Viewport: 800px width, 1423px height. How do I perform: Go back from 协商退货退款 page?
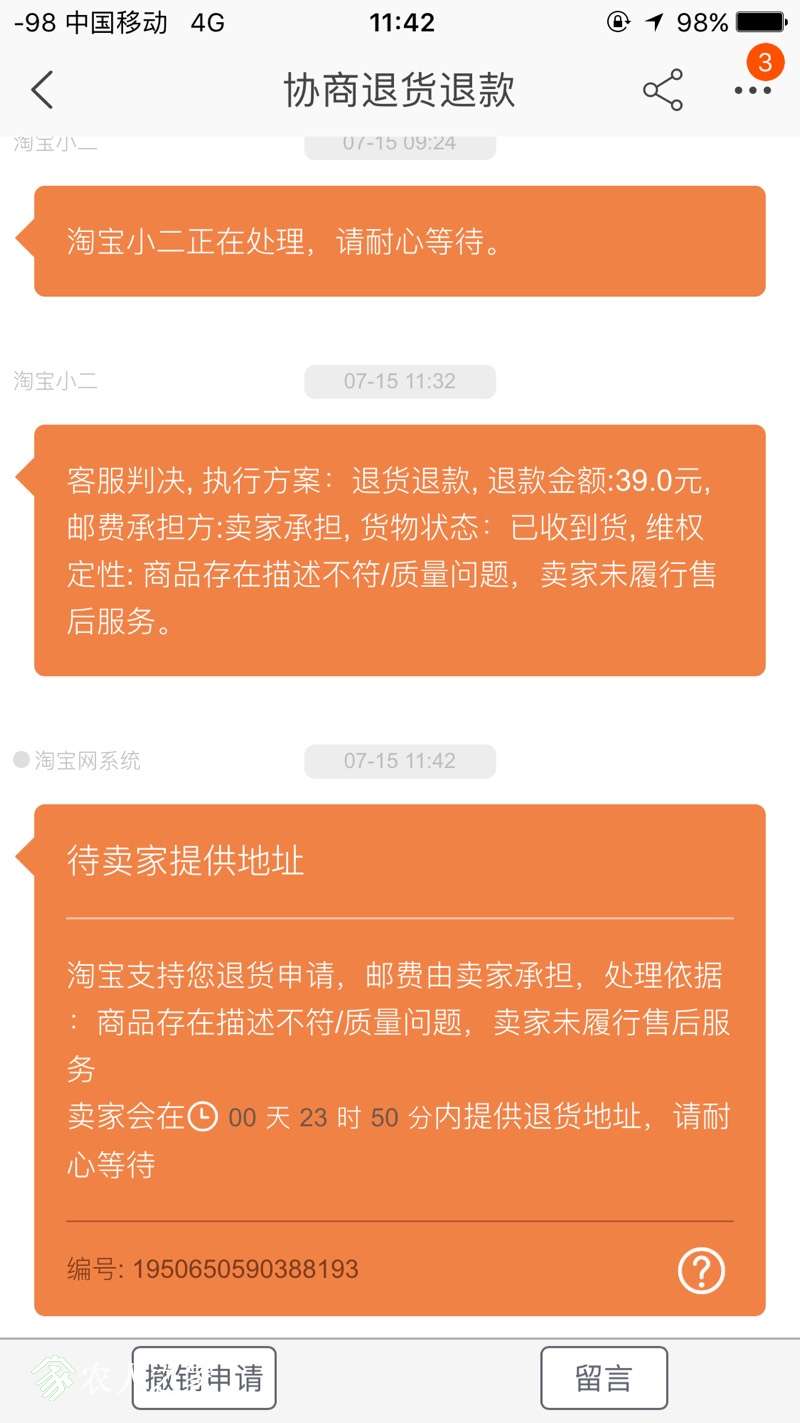tap(42, 90)
